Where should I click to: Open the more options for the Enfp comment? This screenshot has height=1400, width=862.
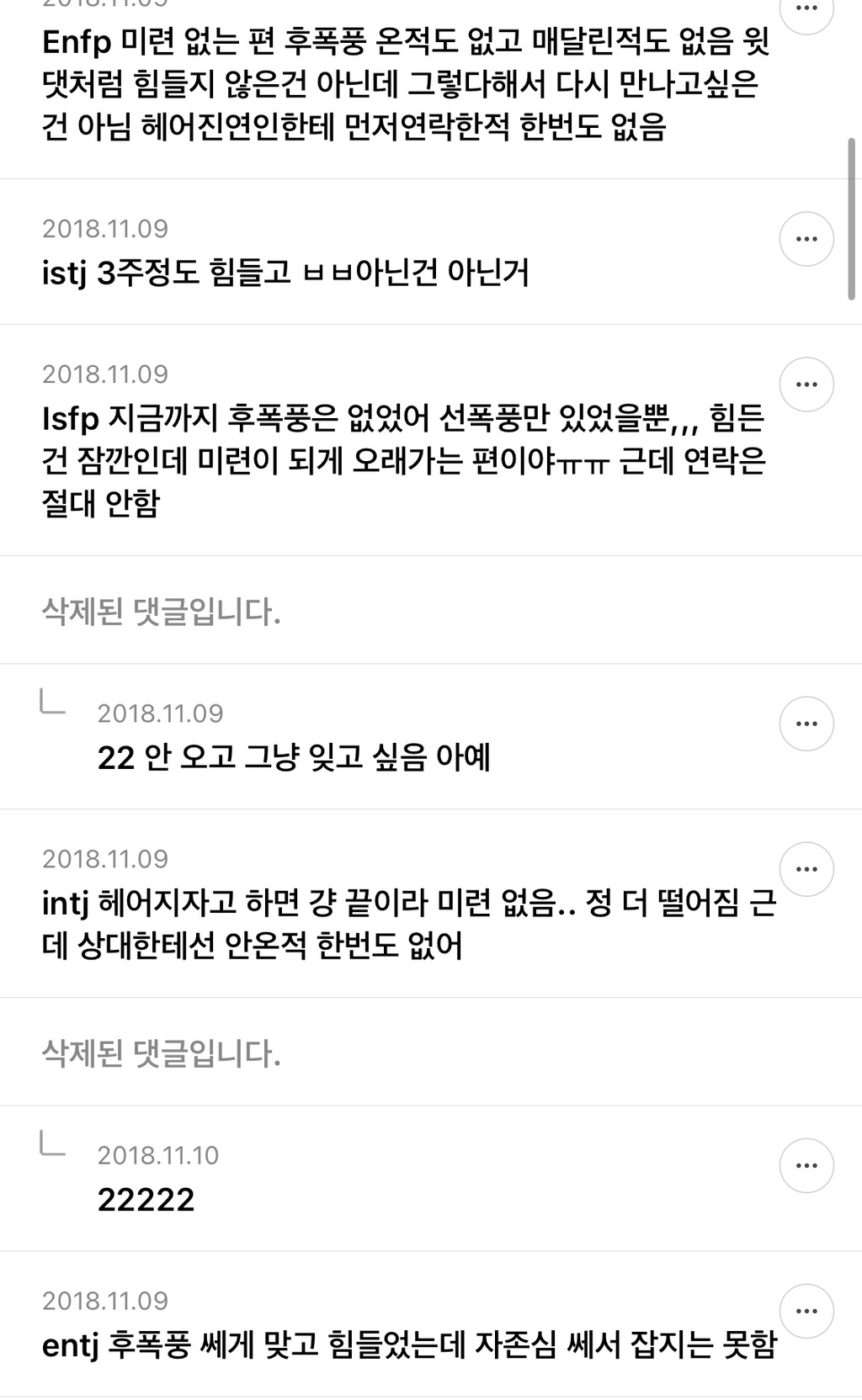pyautogui.click(x=806, y=10)
